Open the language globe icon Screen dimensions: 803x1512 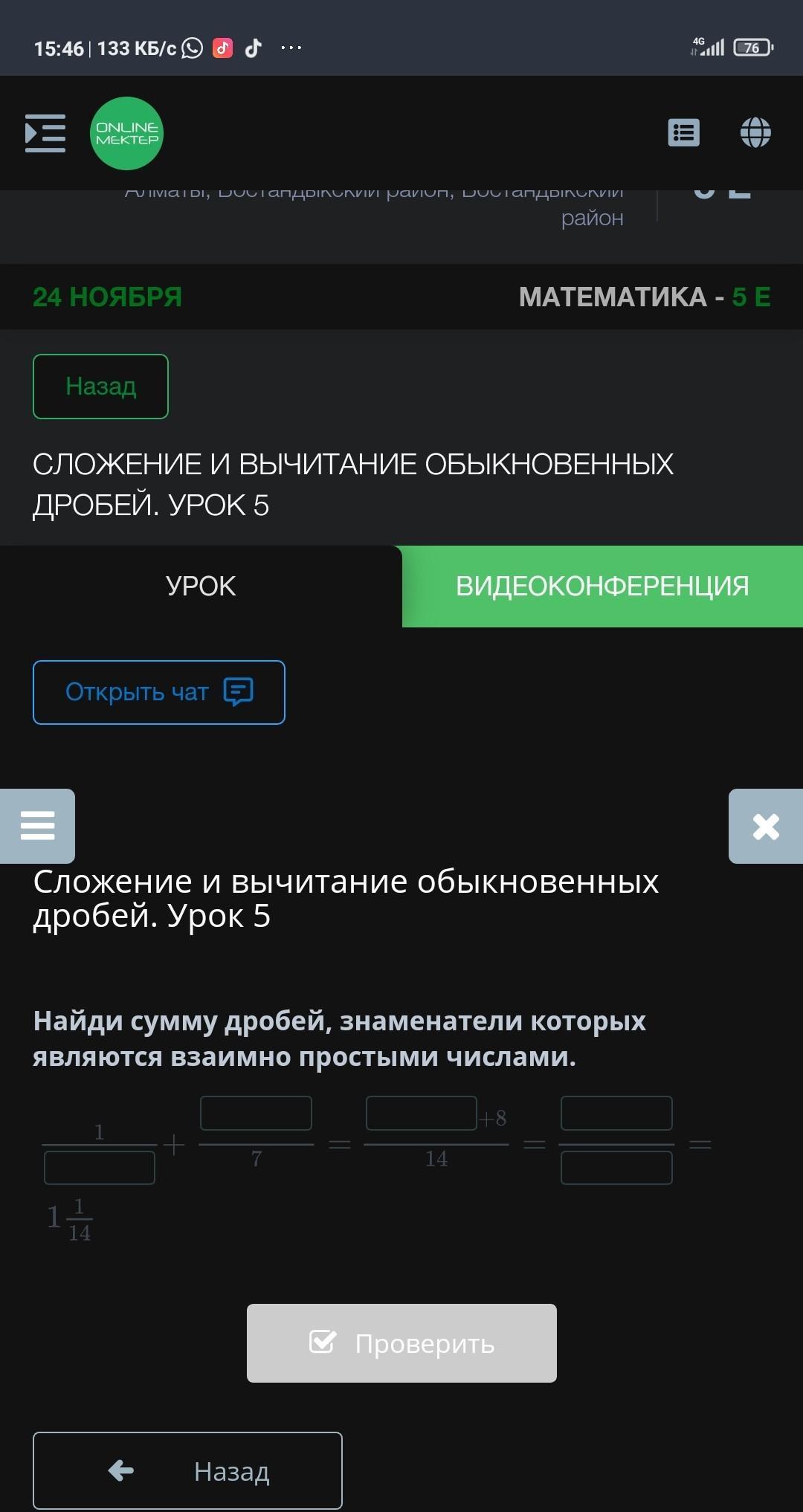click(755, 133)
